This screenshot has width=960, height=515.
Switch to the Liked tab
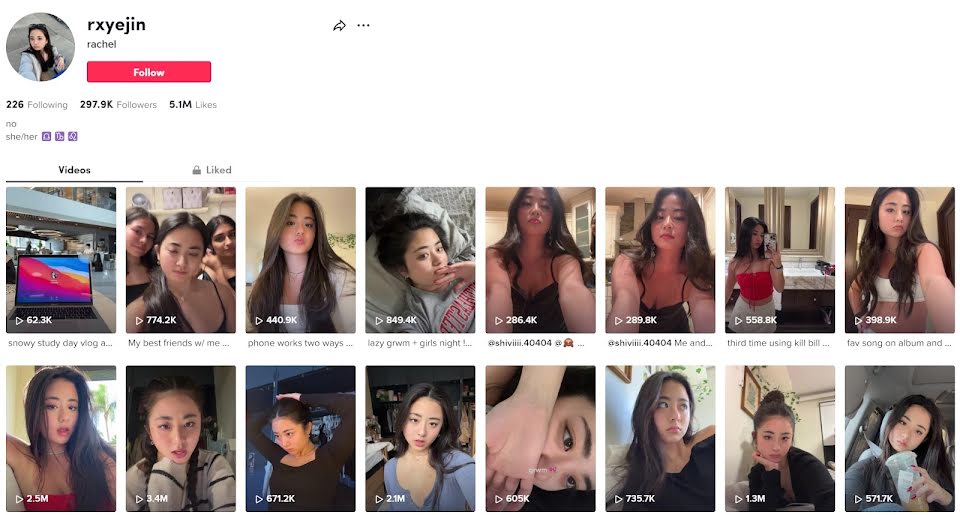tap(212, 170)
